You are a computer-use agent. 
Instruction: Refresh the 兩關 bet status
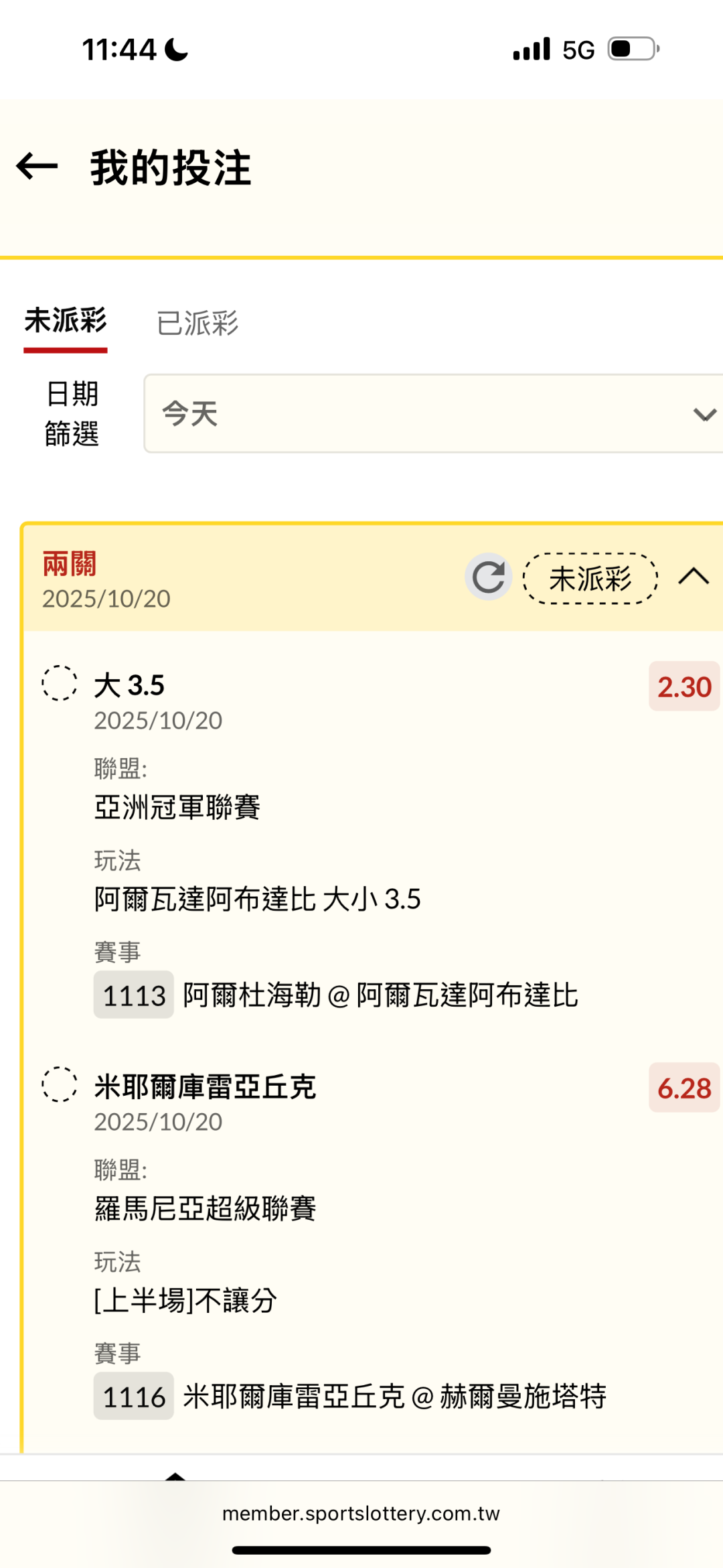coord(489,577)
